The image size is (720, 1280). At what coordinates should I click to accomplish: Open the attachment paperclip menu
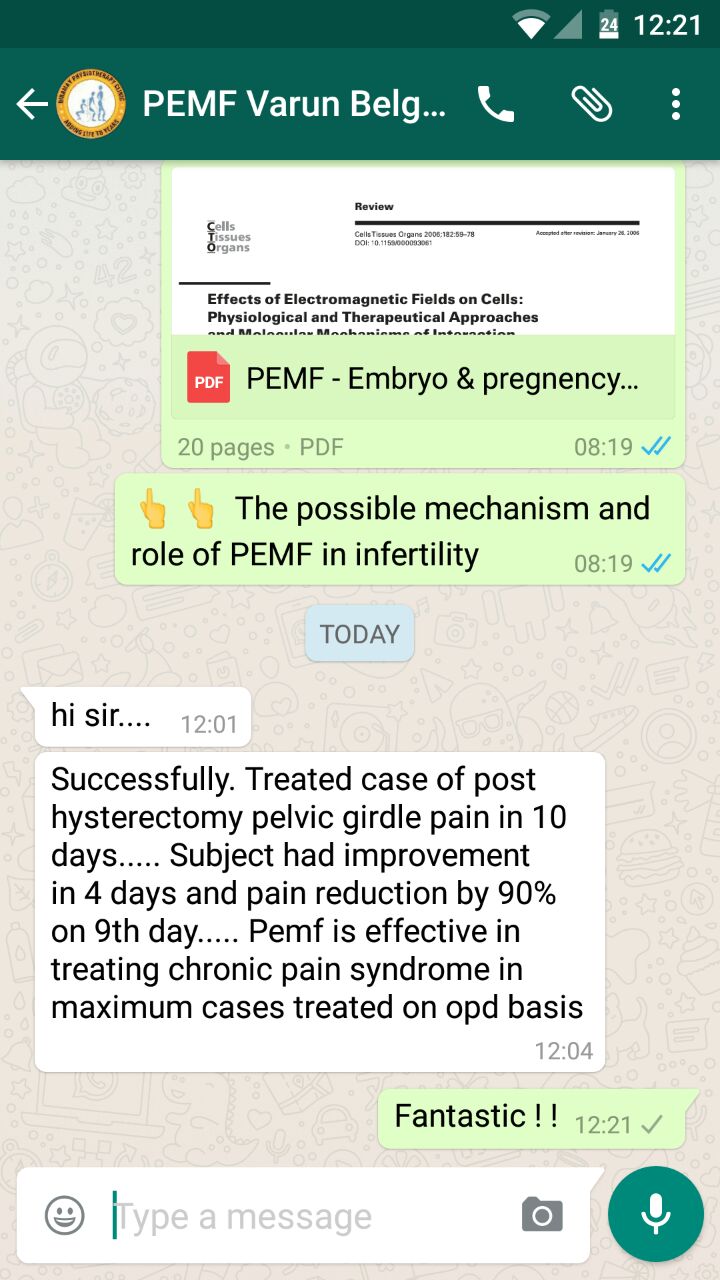[x=591, y=104]
